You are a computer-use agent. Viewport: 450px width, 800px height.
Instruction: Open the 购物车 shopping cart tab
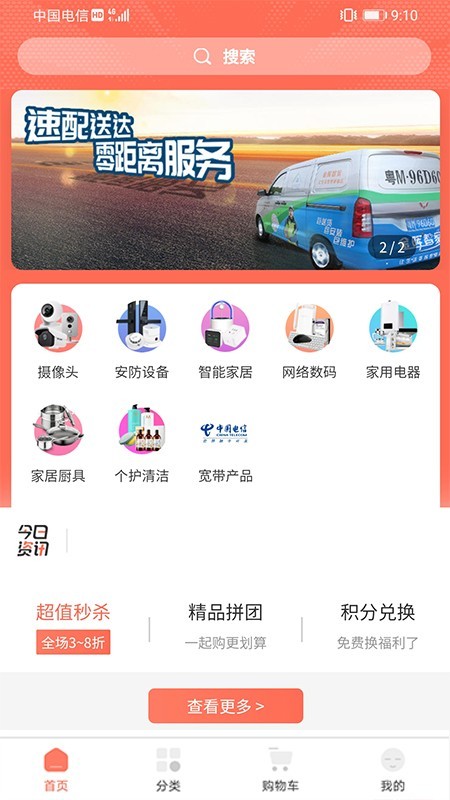(280, 769)
